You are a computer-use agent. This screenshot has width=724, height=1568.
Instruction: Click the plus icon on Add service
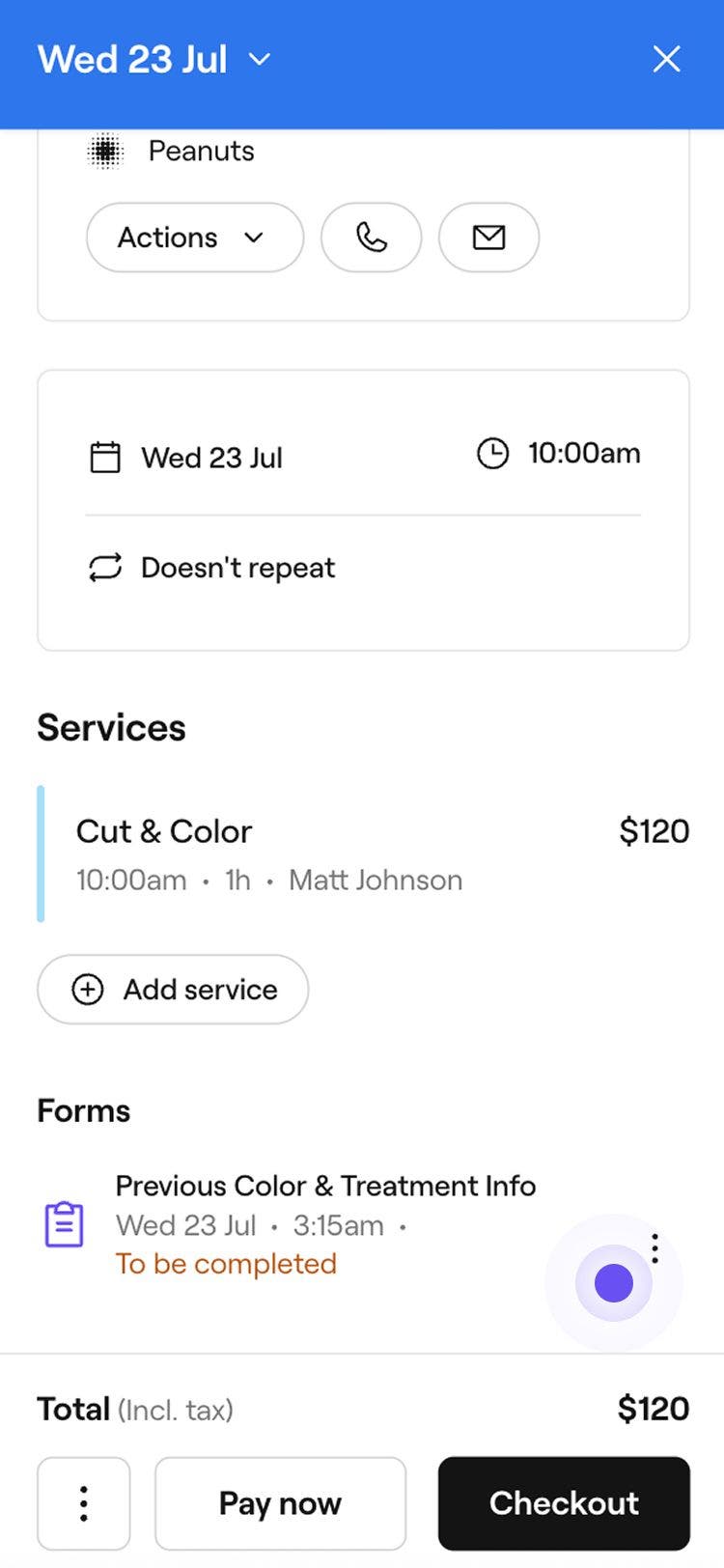point(88,990)
